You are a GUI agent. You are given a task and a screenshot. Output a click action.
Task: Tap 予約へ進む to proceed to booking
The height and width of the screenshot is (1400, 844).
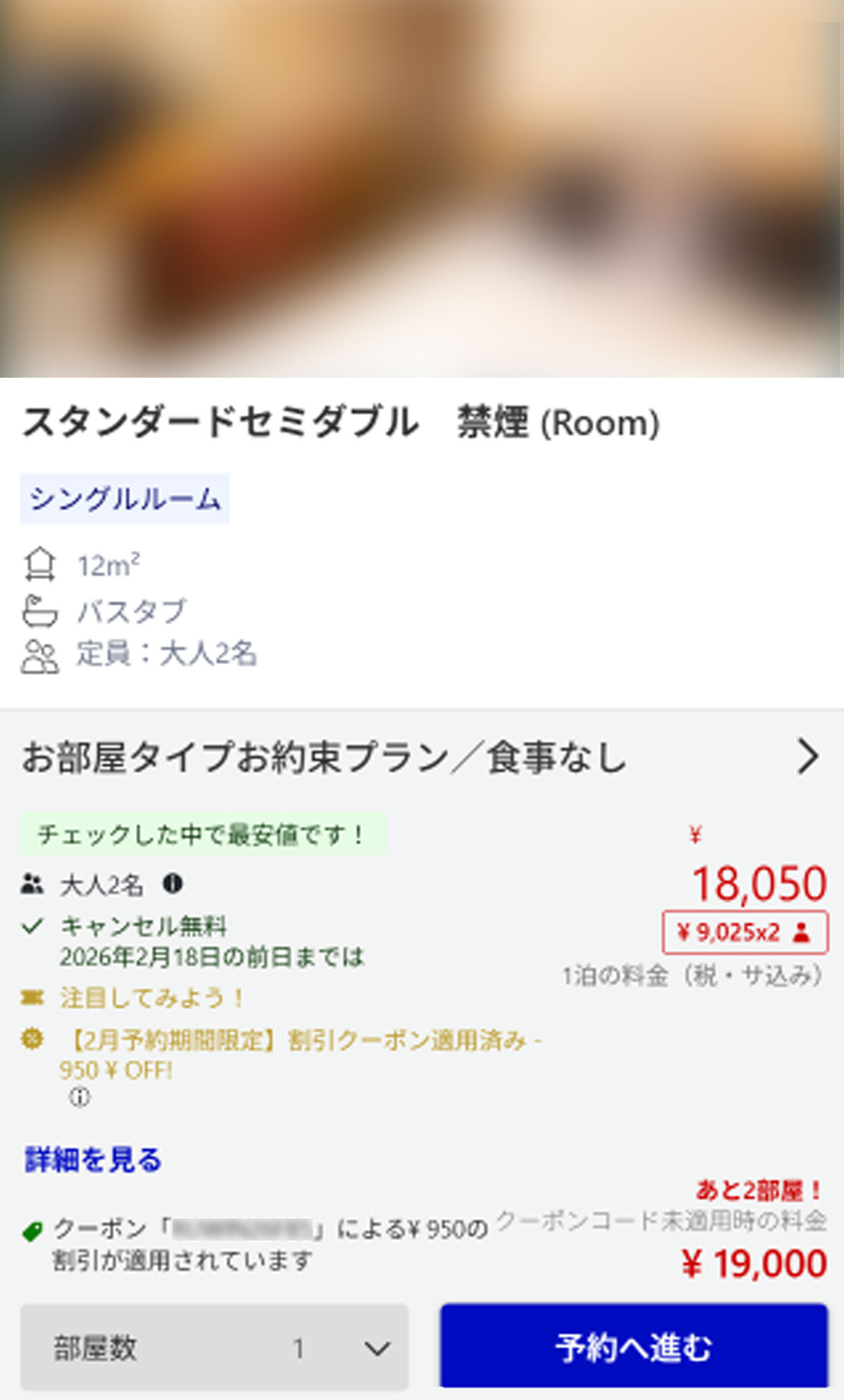pos(633,1347)
